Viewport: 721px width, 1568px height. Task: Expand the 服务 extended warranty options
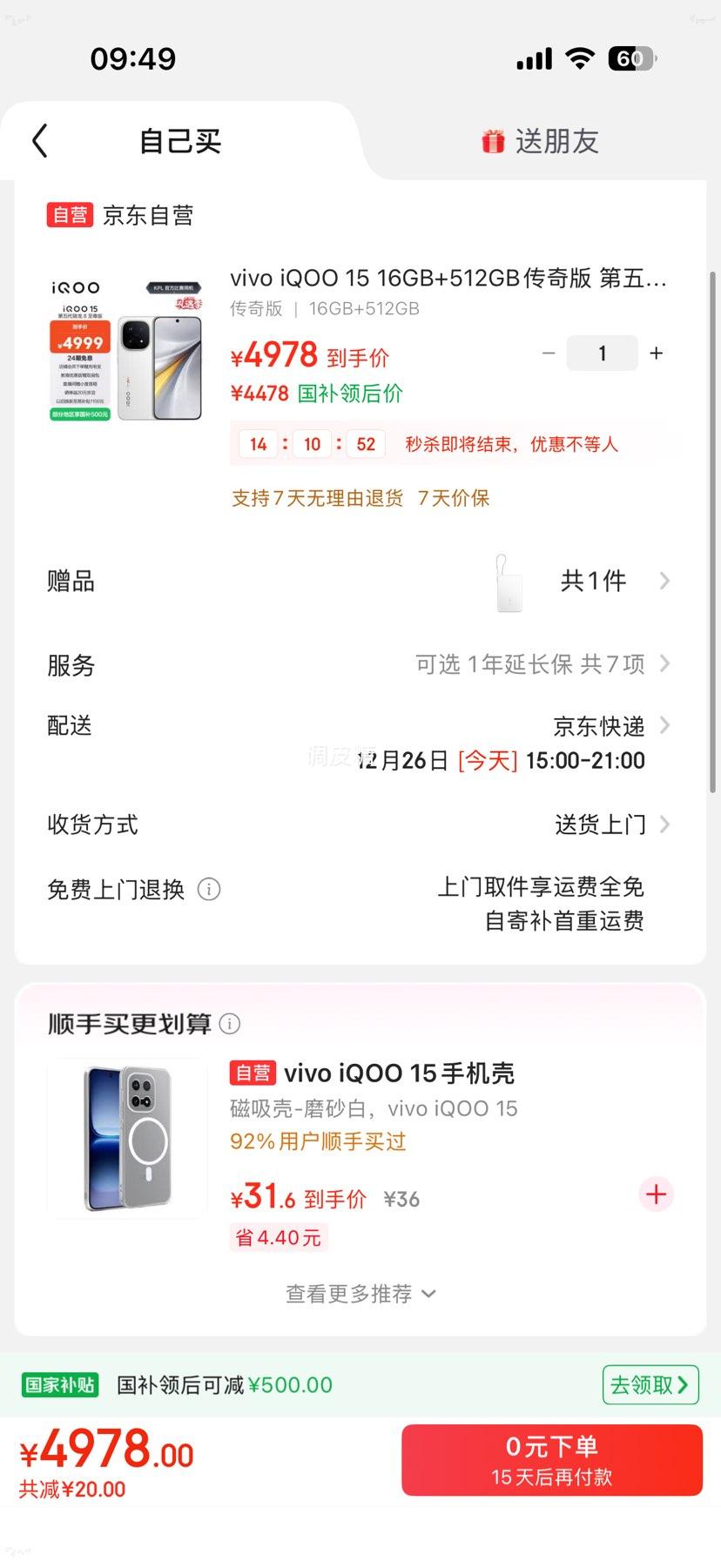pos(664,664)
